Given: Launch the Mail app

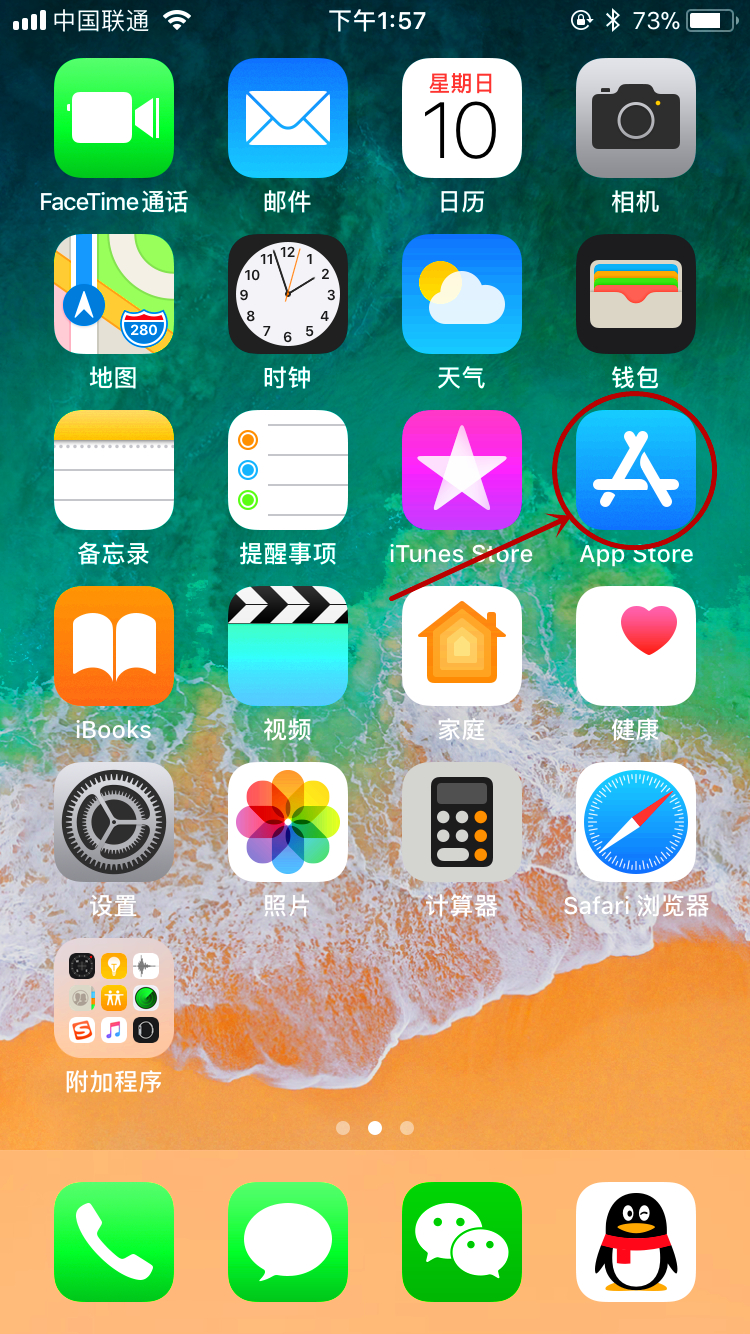Looking at the screenshot, I should click(x=288, y=118).
